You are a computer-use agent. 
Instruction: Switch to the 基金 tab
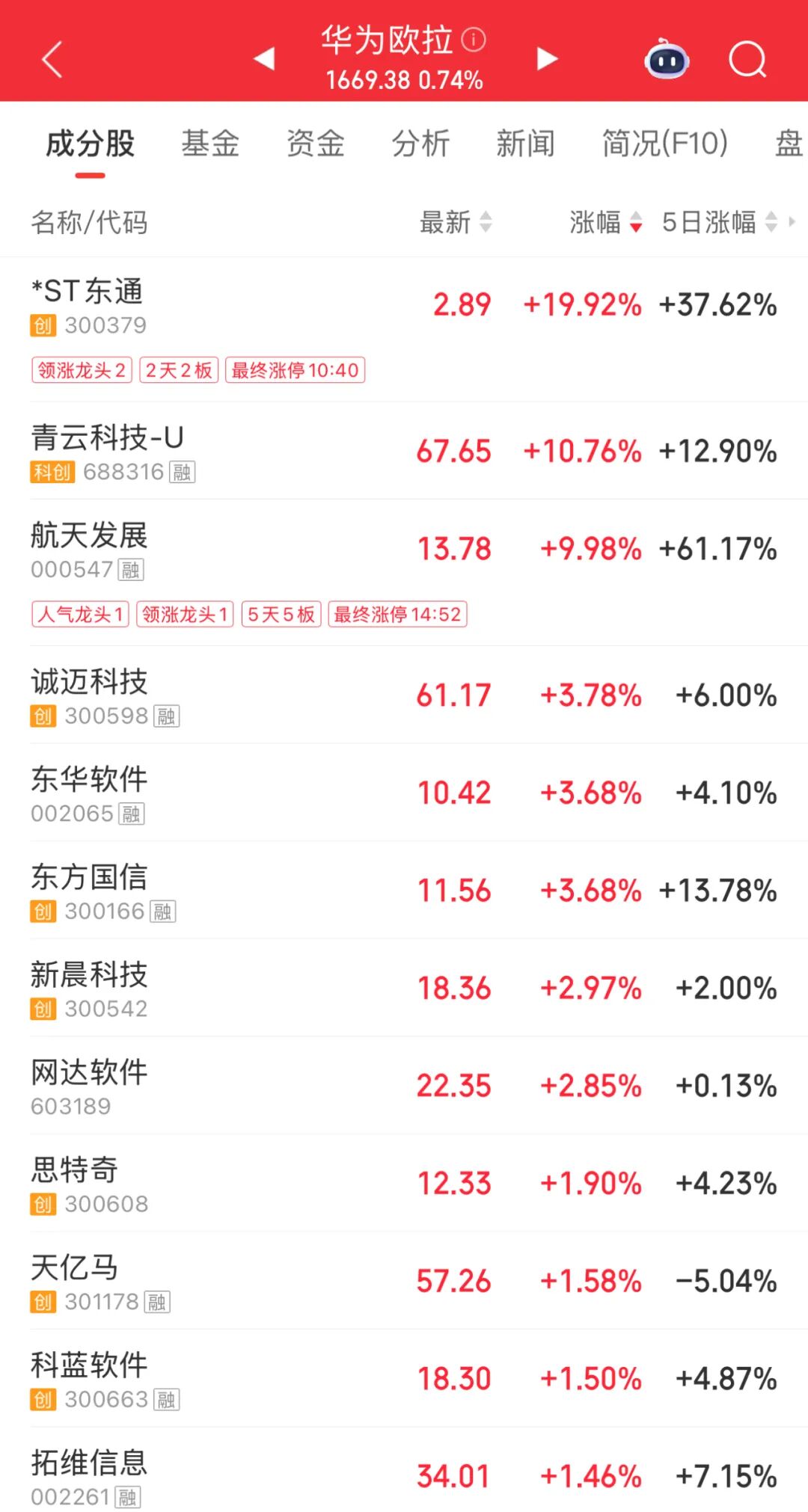click(210, 144)
